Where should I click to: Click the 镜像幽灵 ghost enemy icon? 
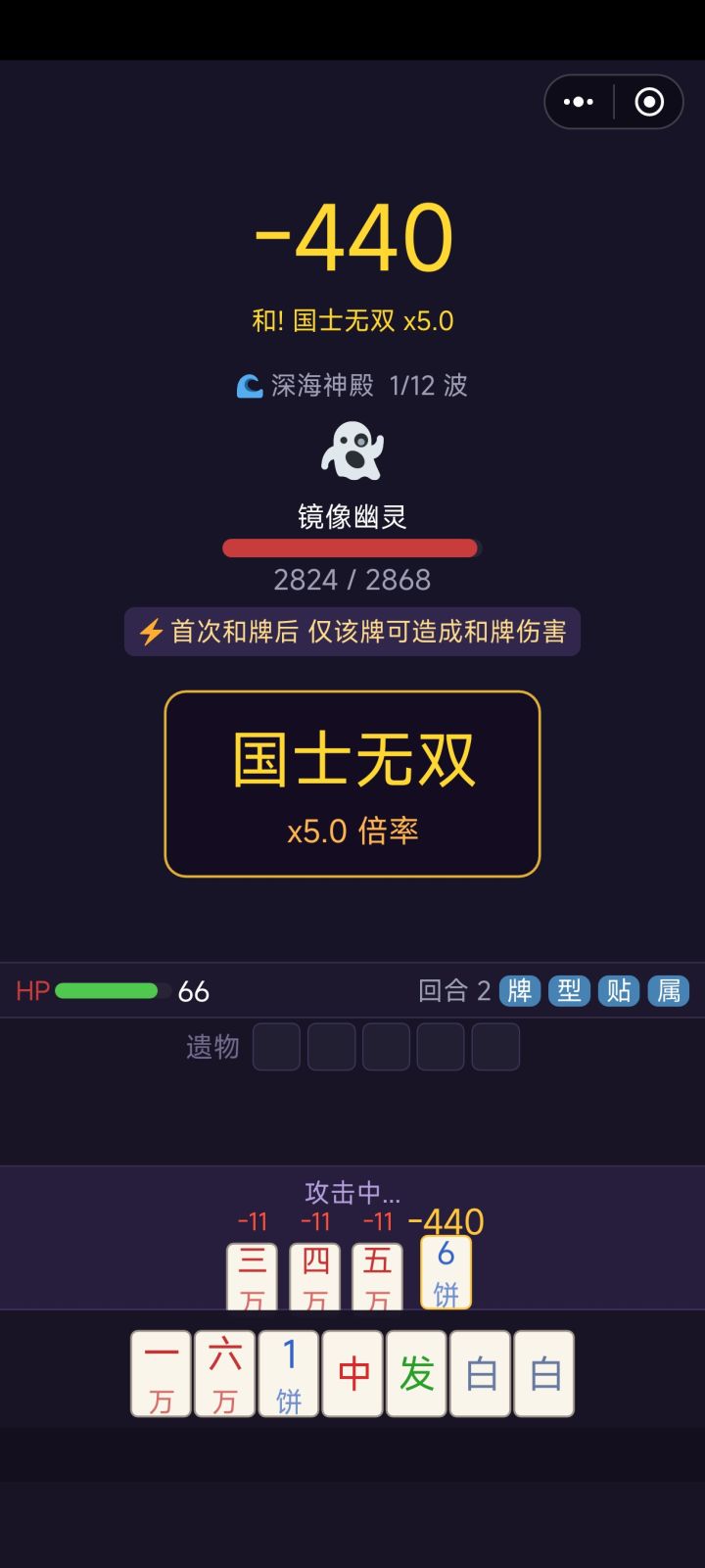tap(352, 453)
